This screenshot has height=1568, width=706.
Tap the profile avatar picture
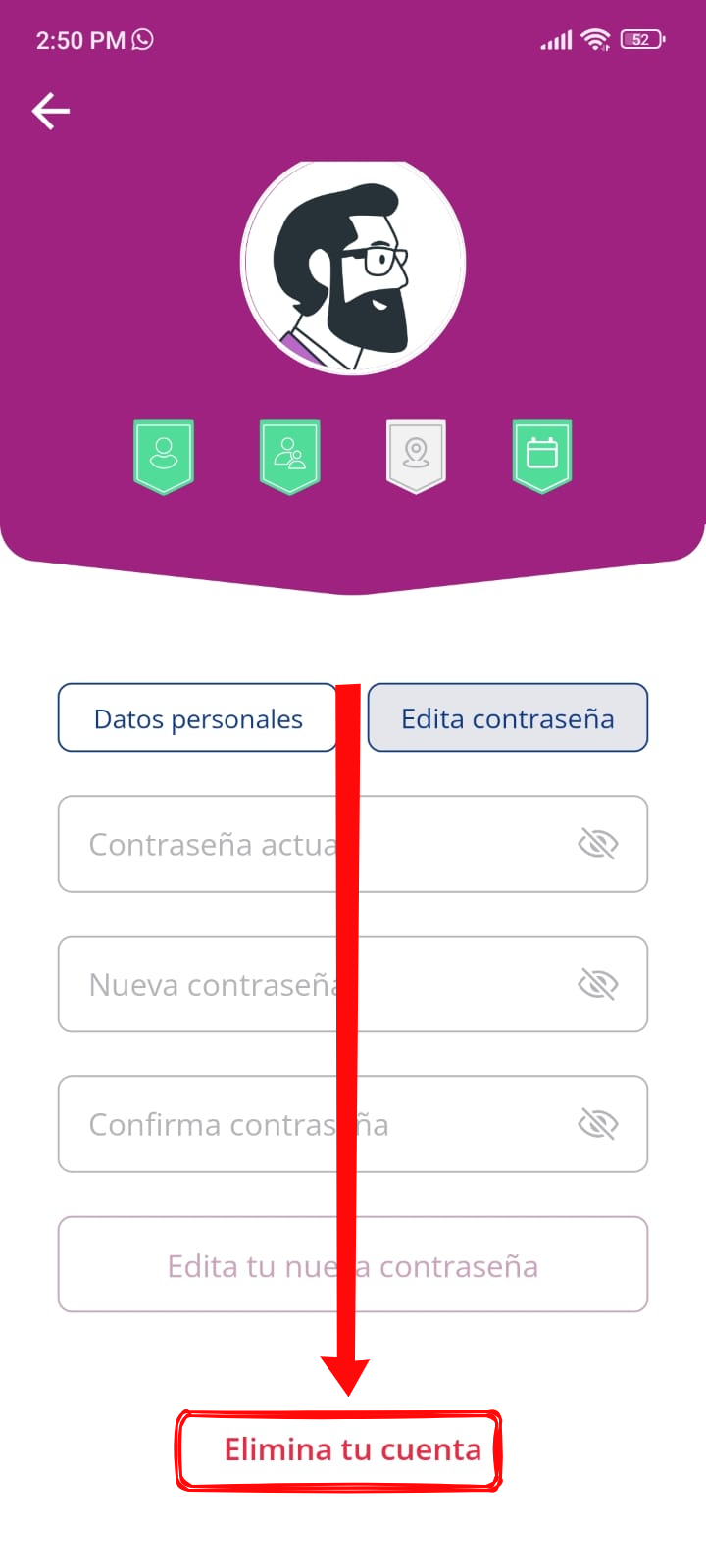pos(353,268)
